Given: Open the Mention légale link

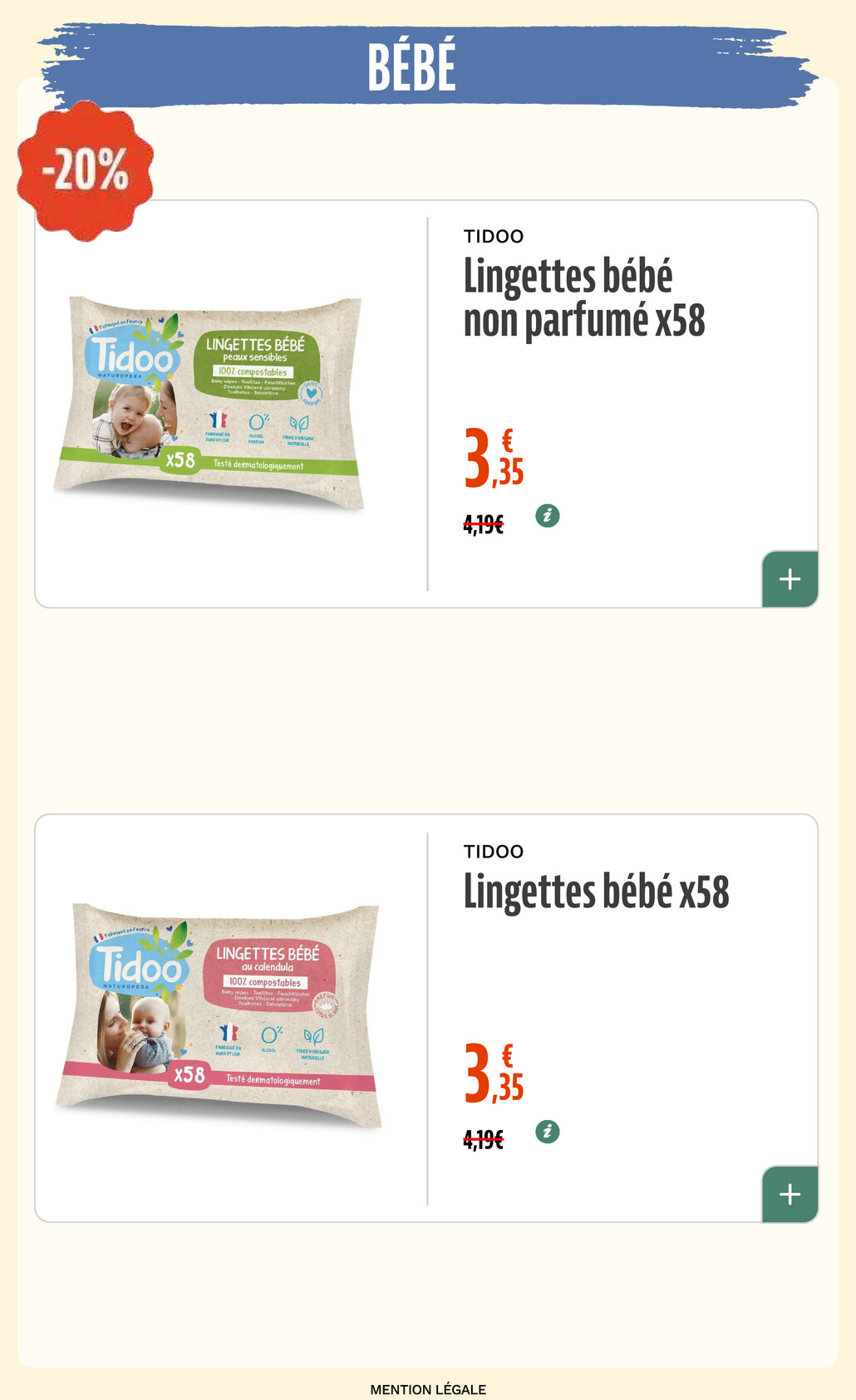Looking at the screenshot, I should 428,1389.
